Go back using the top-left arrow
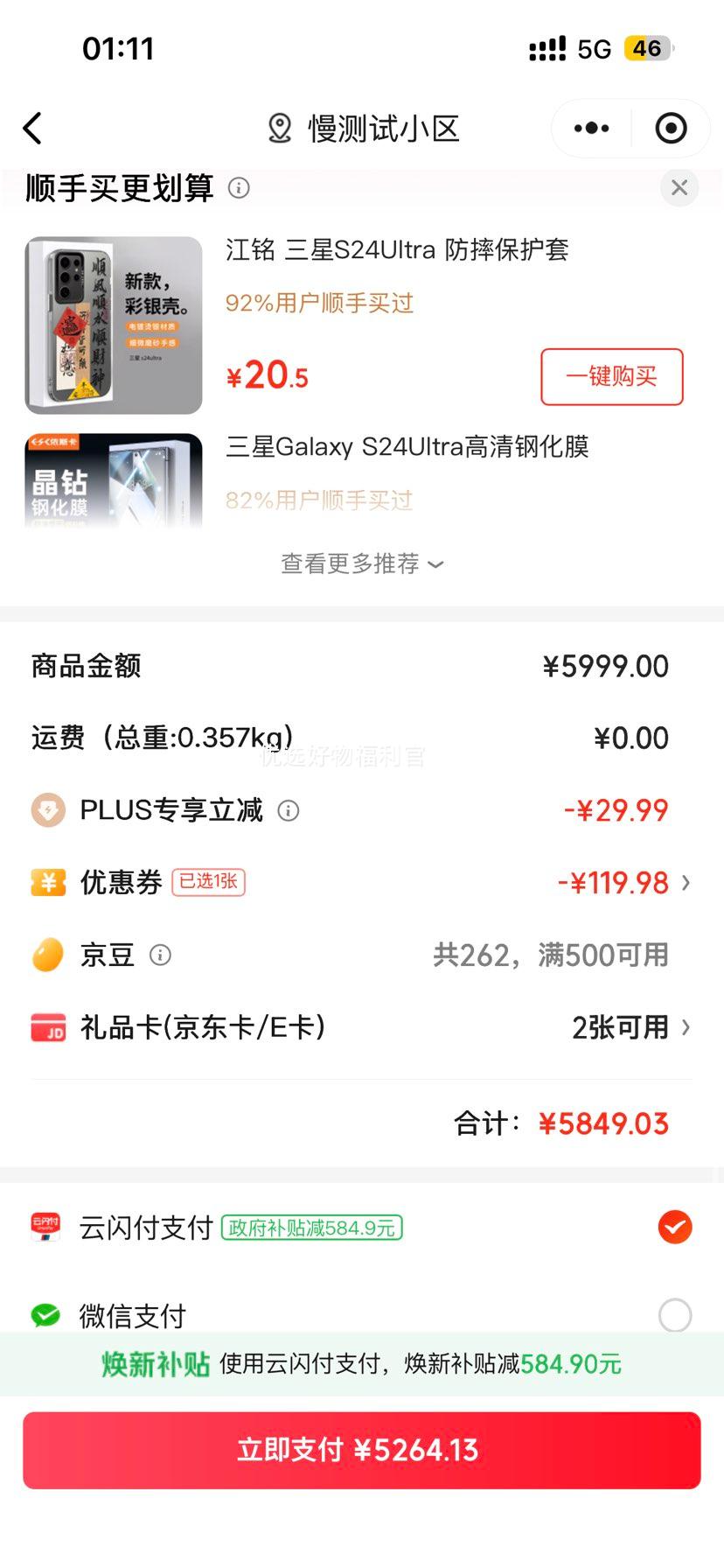The height and width of the screenshot is (1568, 724). [32, 128]
